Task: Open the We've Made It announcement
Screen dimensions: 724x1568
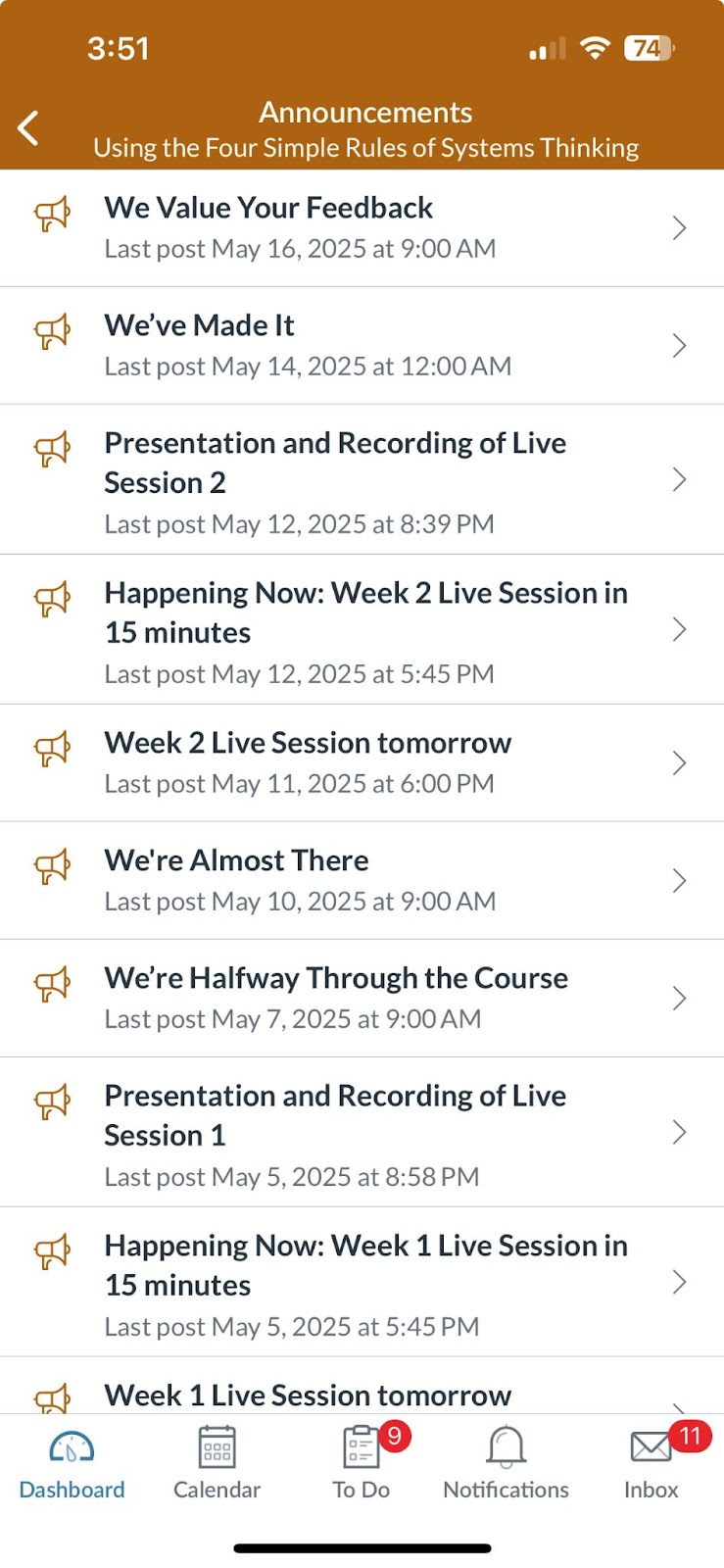Action: click(x=362, y=346)
